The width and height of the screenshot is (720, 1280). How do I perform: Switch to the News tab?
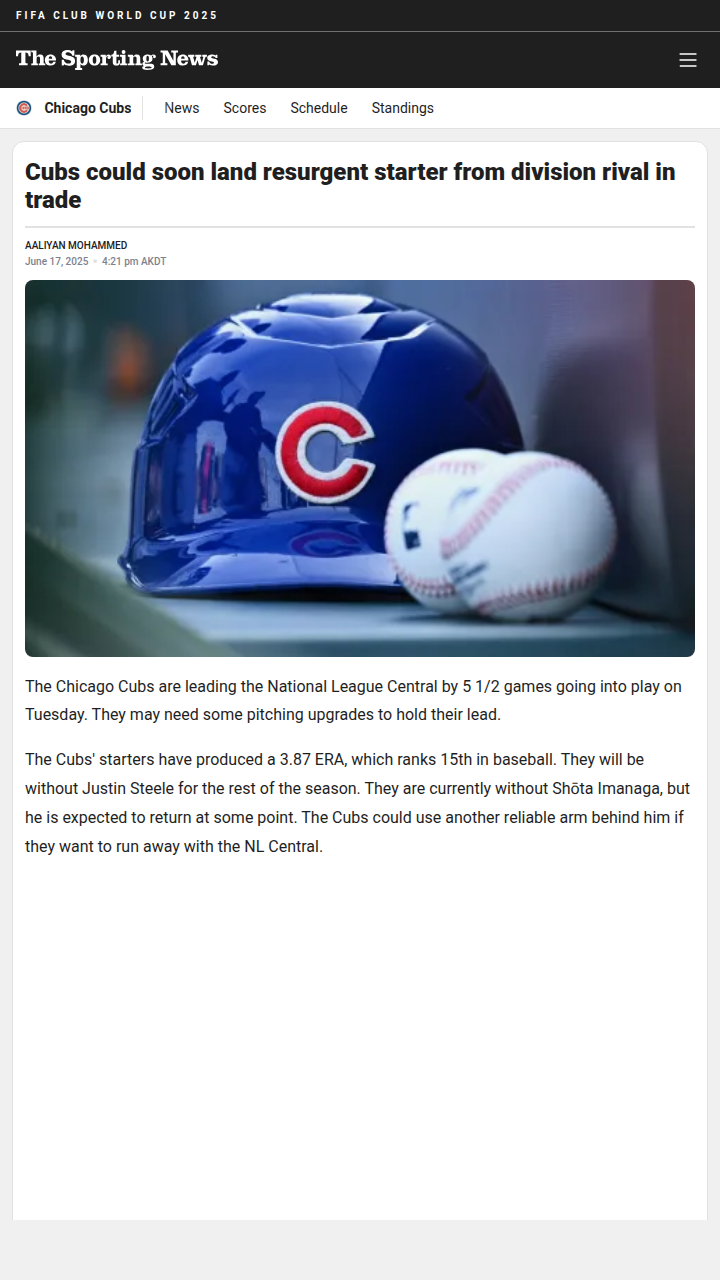click(x=182, y=108)
